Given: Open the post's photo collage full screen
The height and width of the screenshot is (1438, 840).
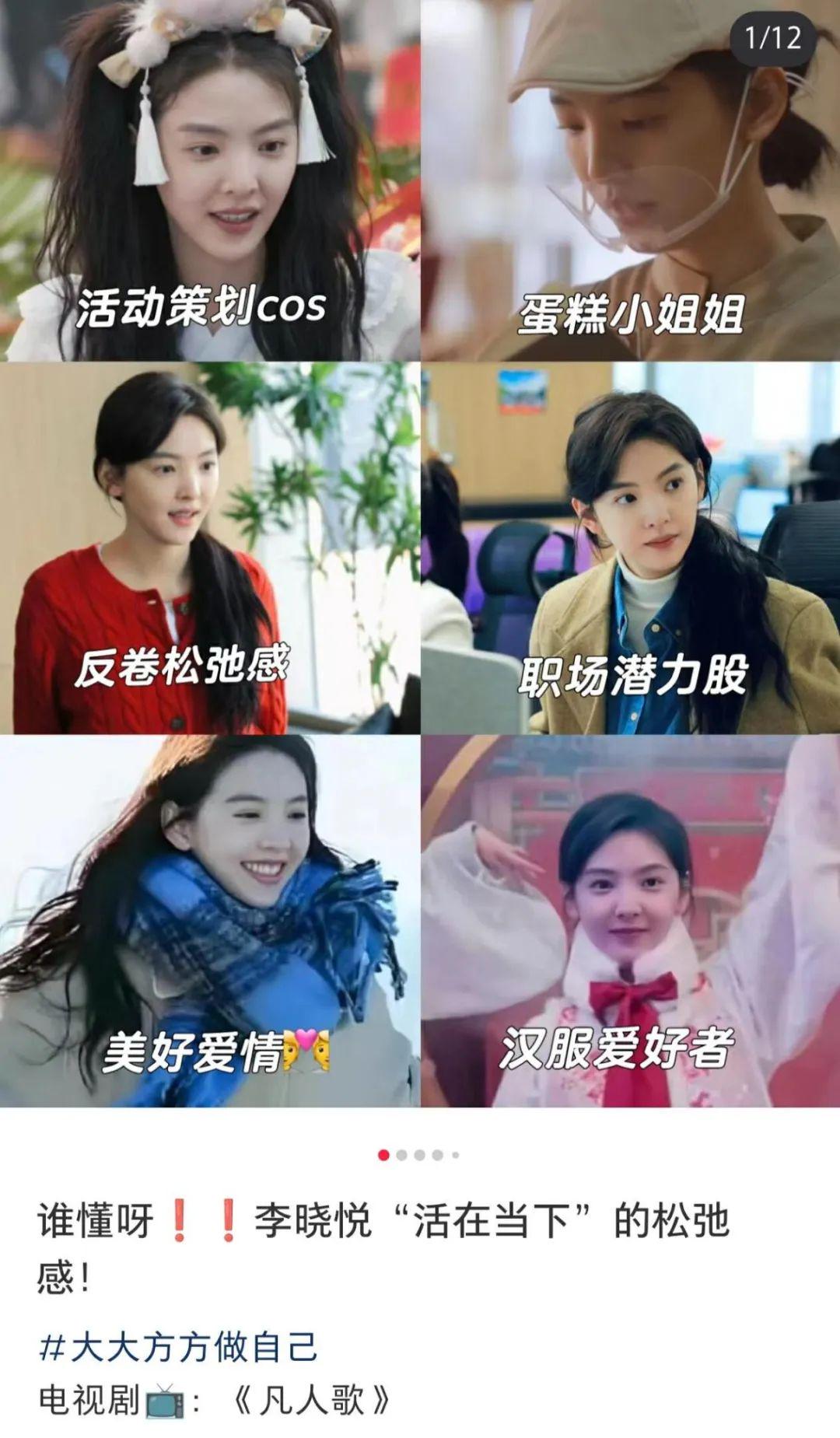Looking at the screenshot, I should click(x=420, y=552).
